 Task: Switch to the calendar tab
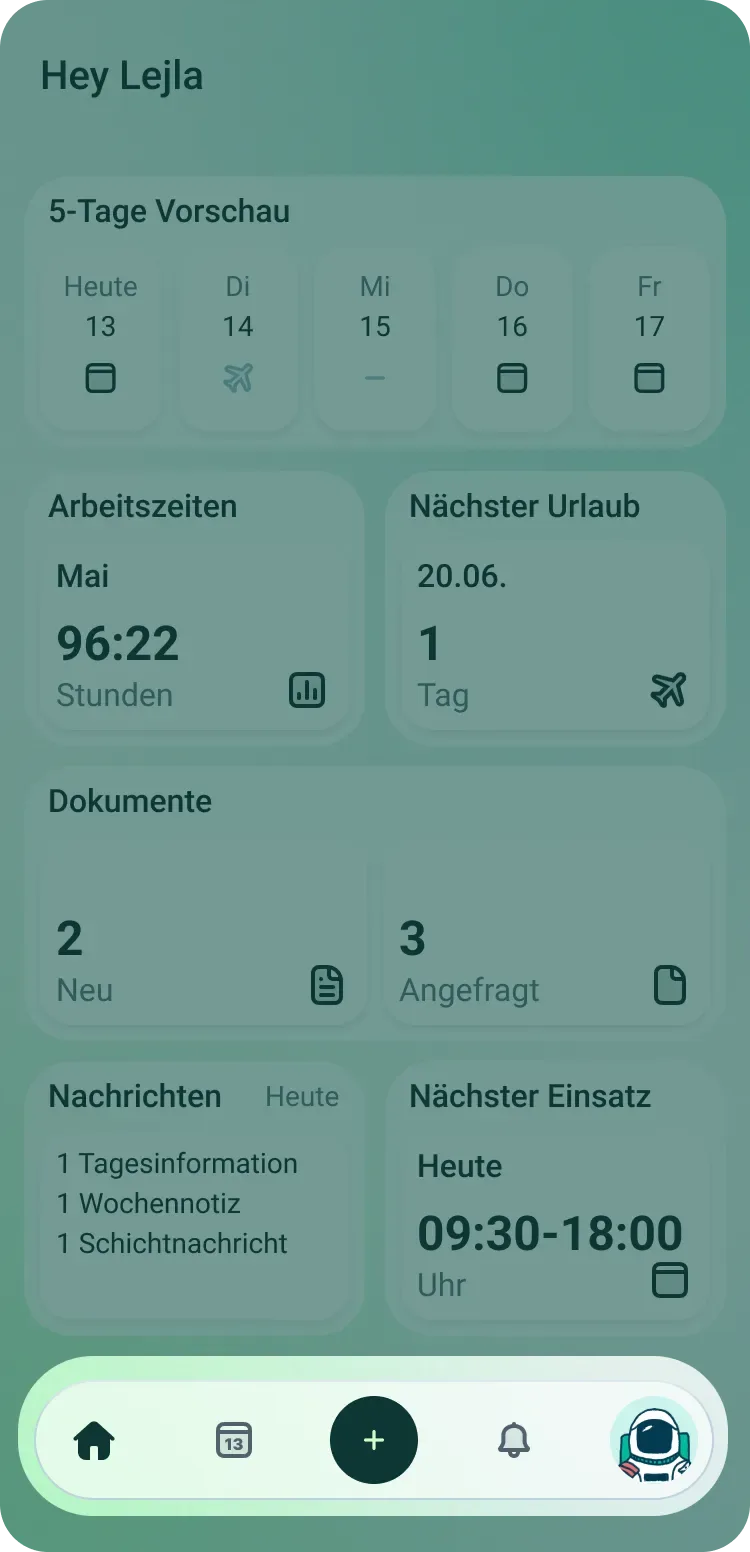(234, 1441)
